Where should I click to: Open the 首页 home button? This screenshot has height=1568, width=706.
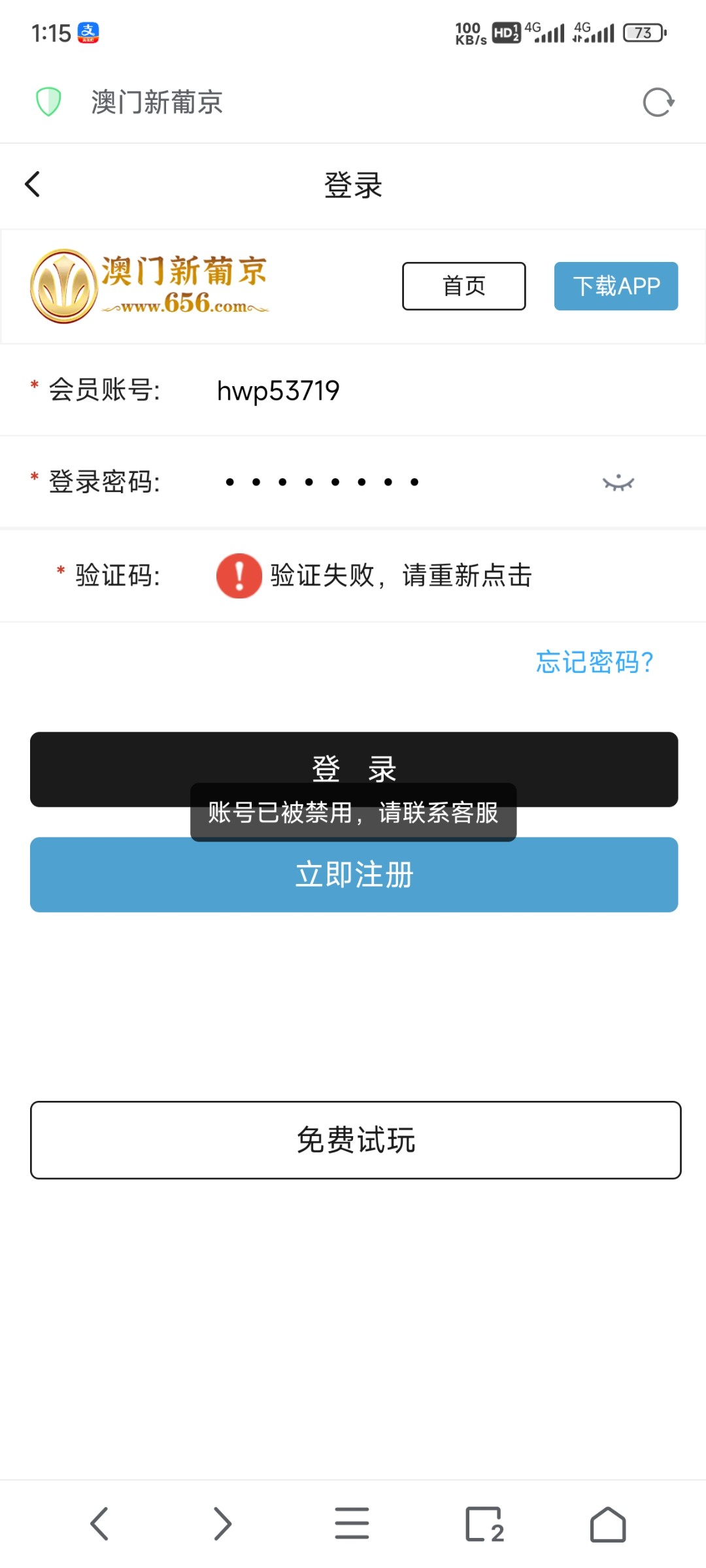pos(463,286)
